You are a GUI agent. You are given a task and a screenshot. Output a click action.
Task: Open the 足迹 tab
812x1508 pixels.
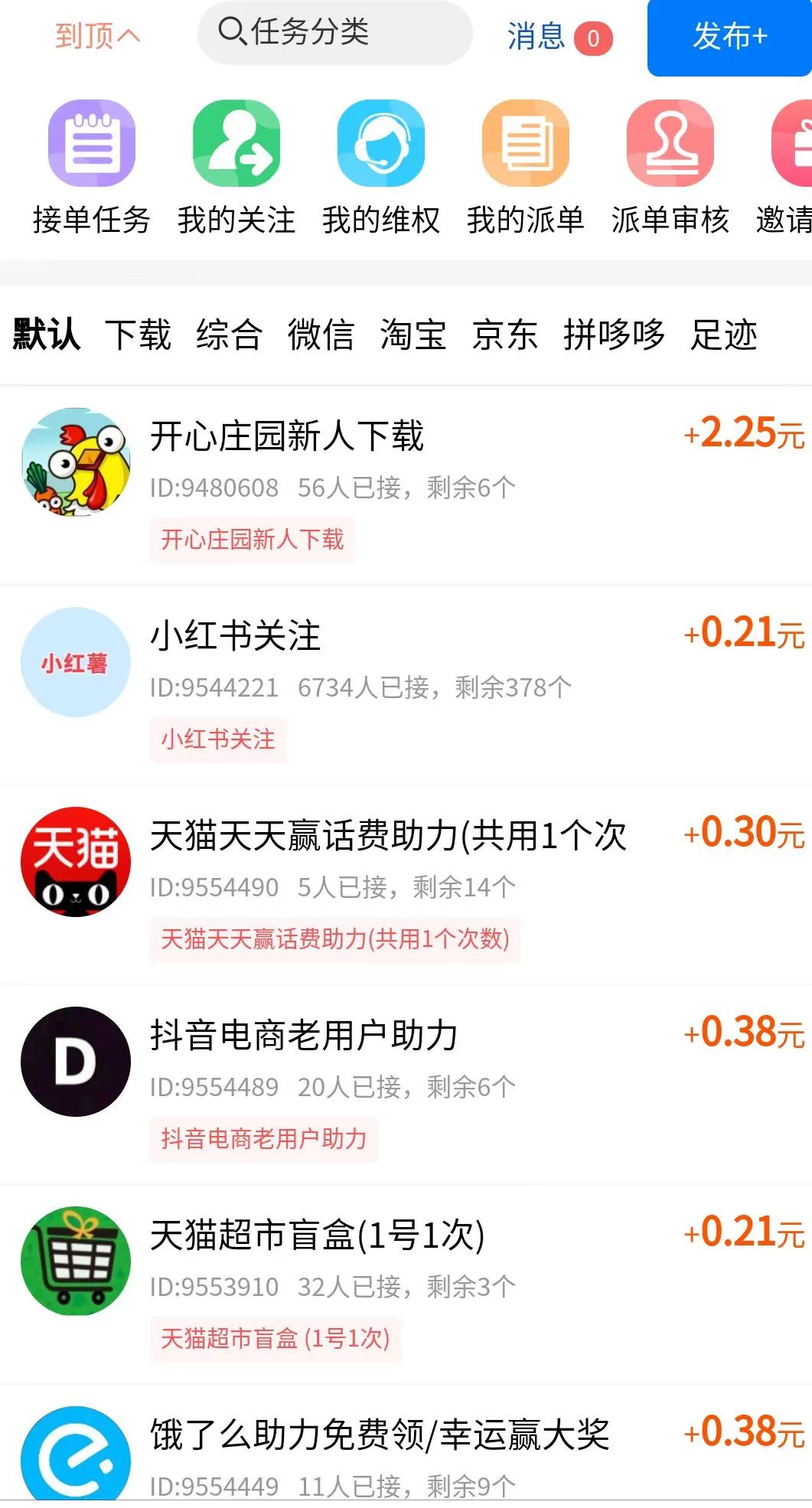pos(723,335)
